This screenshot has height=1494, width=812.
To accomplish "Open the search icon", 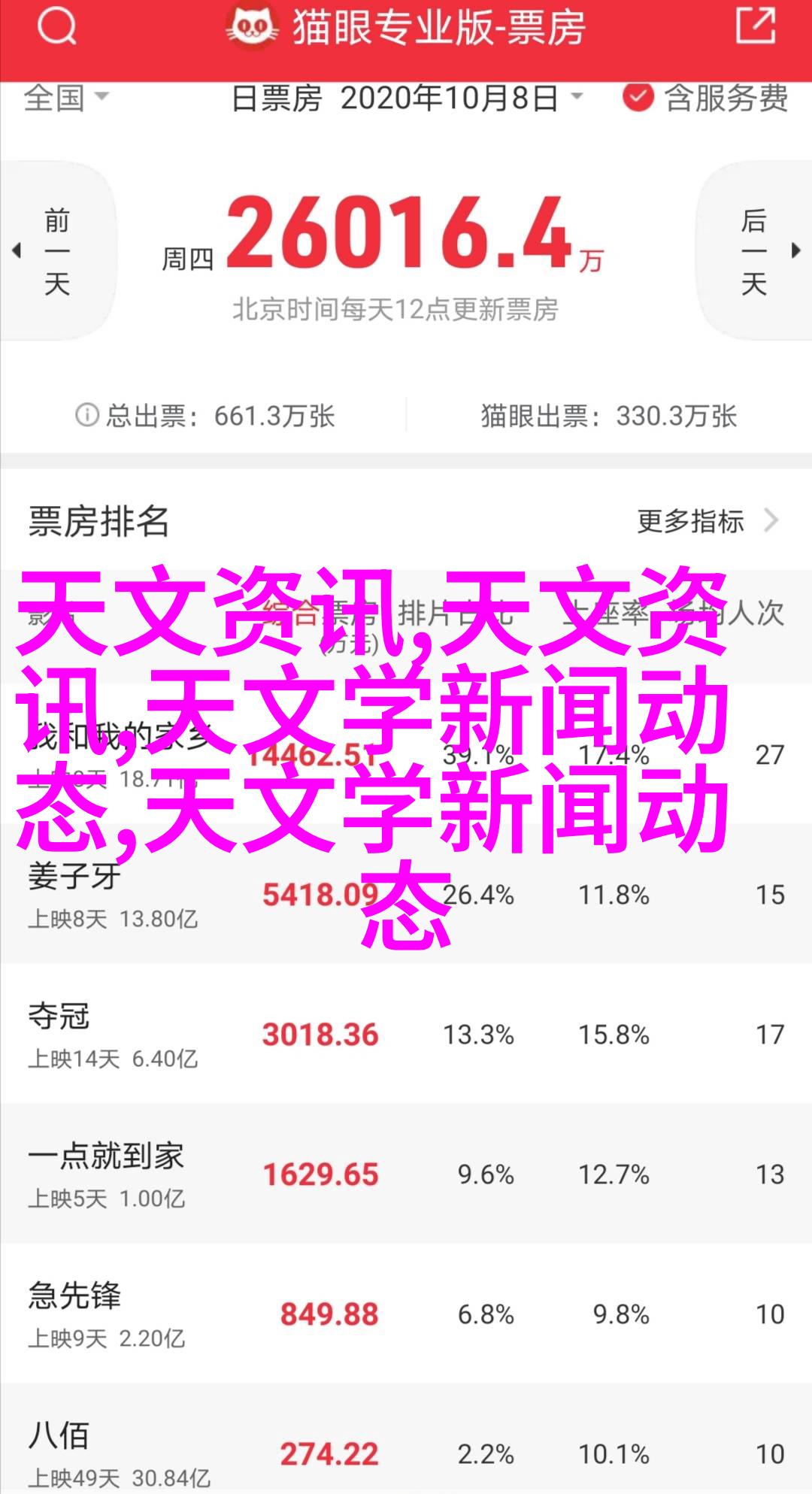I will 56,28.
